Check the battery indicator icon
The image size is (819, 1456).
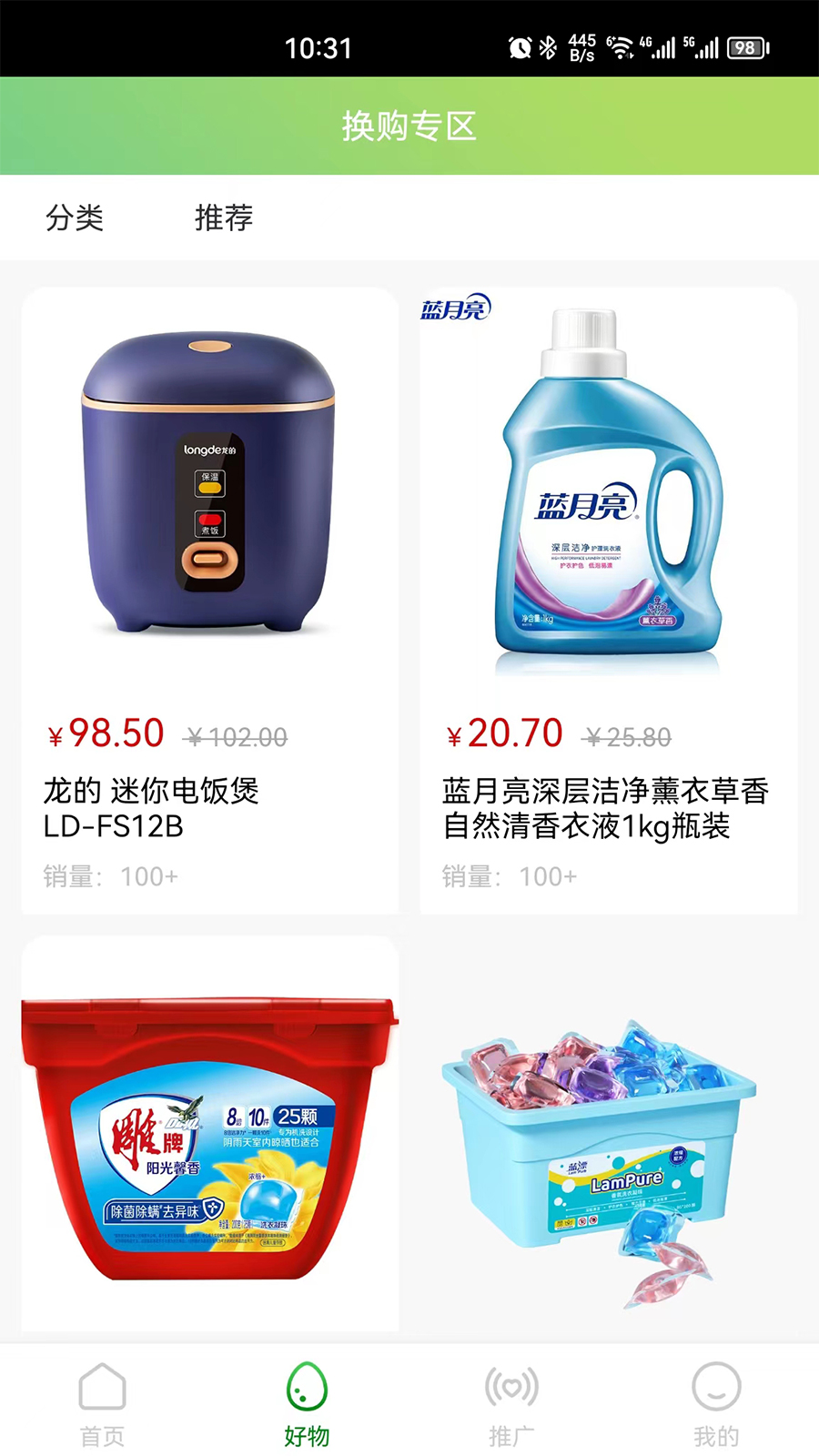[x=746, y=47]
